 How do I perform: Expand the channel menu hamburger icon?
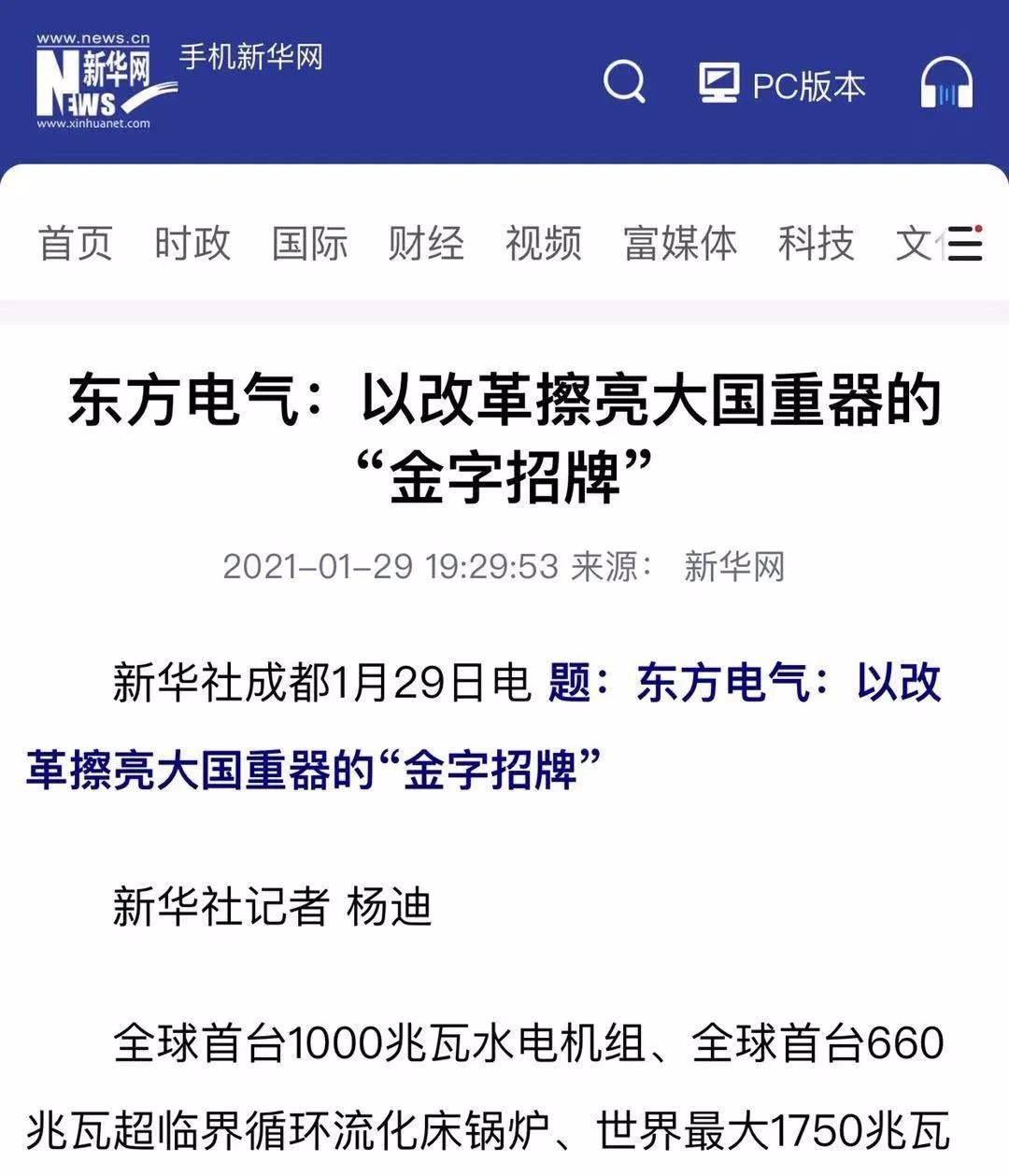965,244
